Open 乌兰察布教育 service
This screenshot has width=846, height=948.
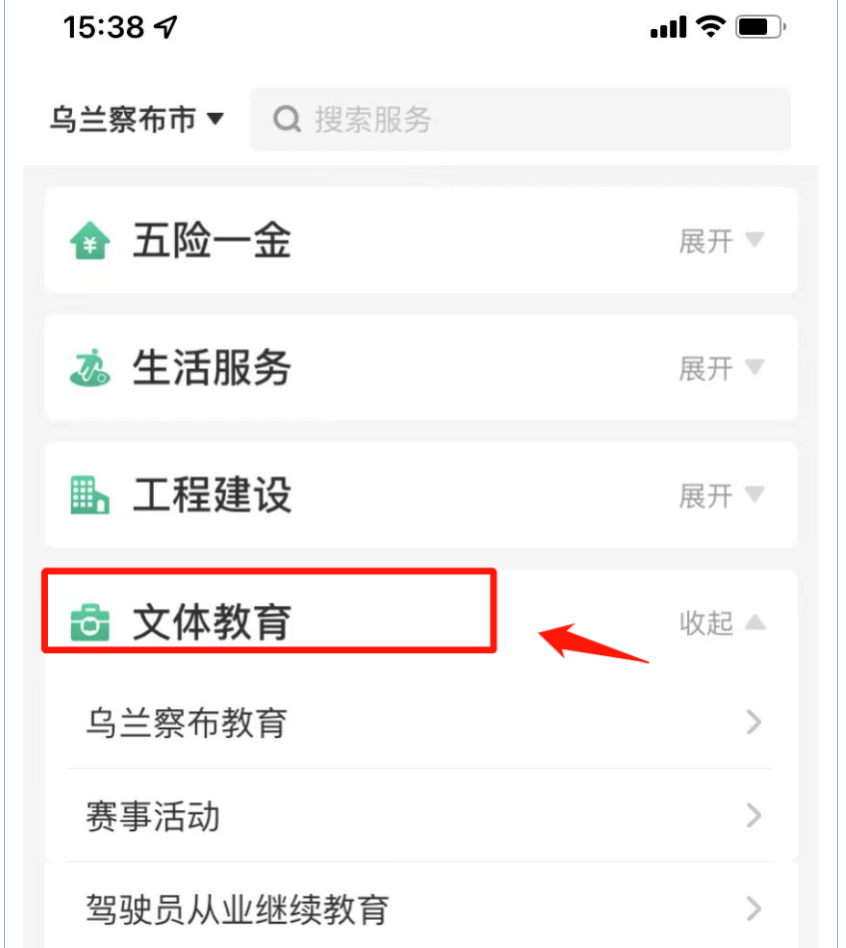[x=420, y=722]
